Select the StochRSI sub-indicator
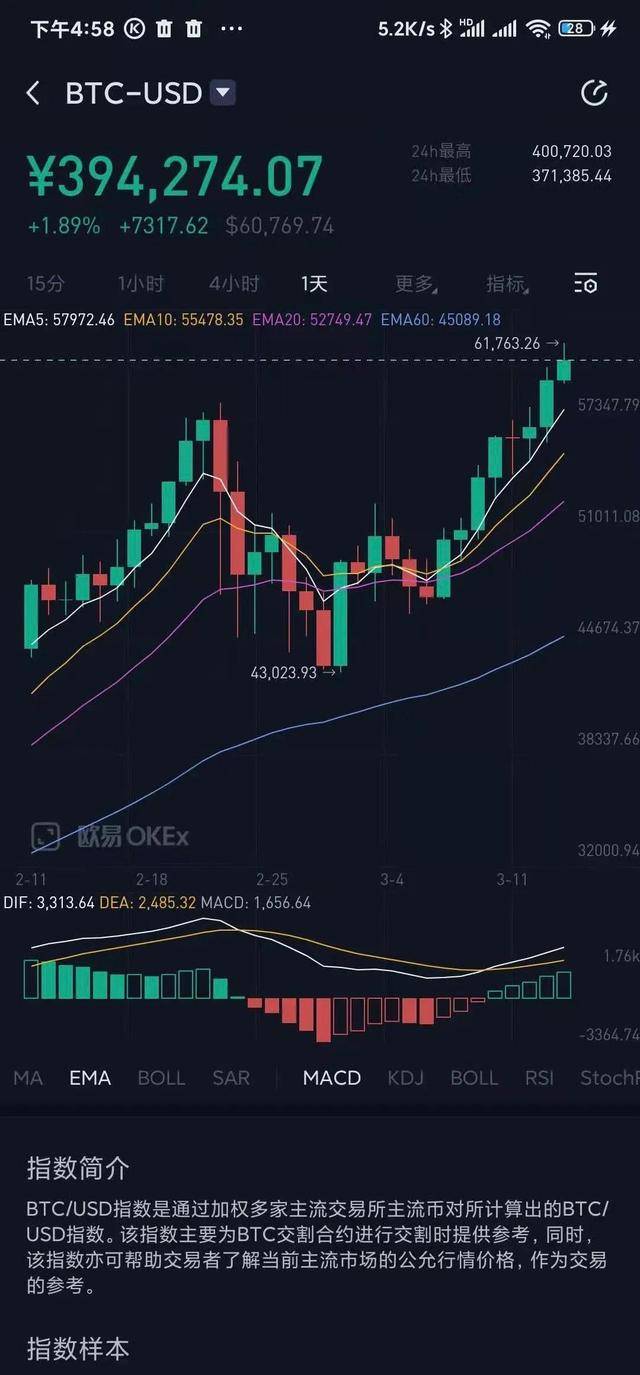Viewport: 640px width, 1375px height. tap(608, 1078)
